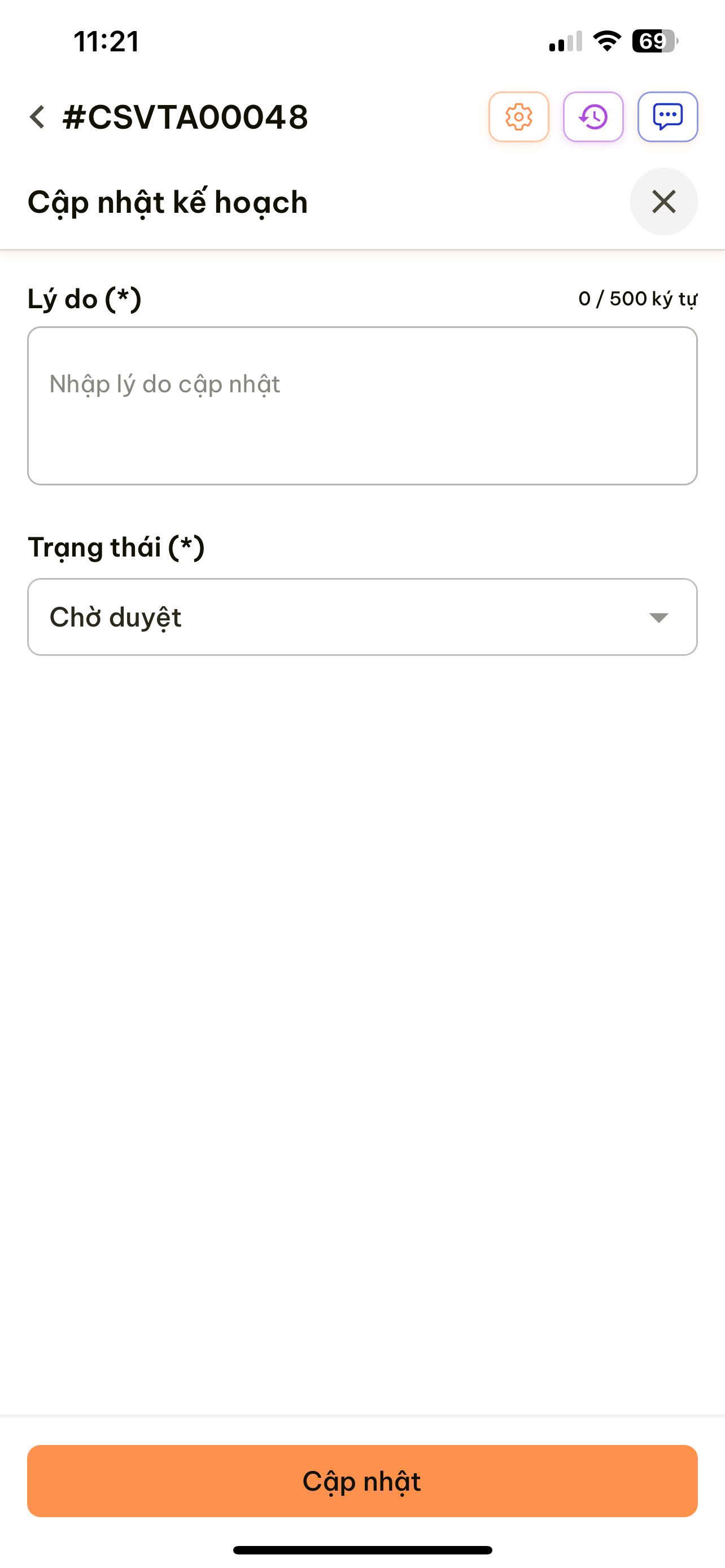This screenshot has width=725, height=1568.
Task: Close the Cập nhật kế hoạch panel
Action: [663, 202]
